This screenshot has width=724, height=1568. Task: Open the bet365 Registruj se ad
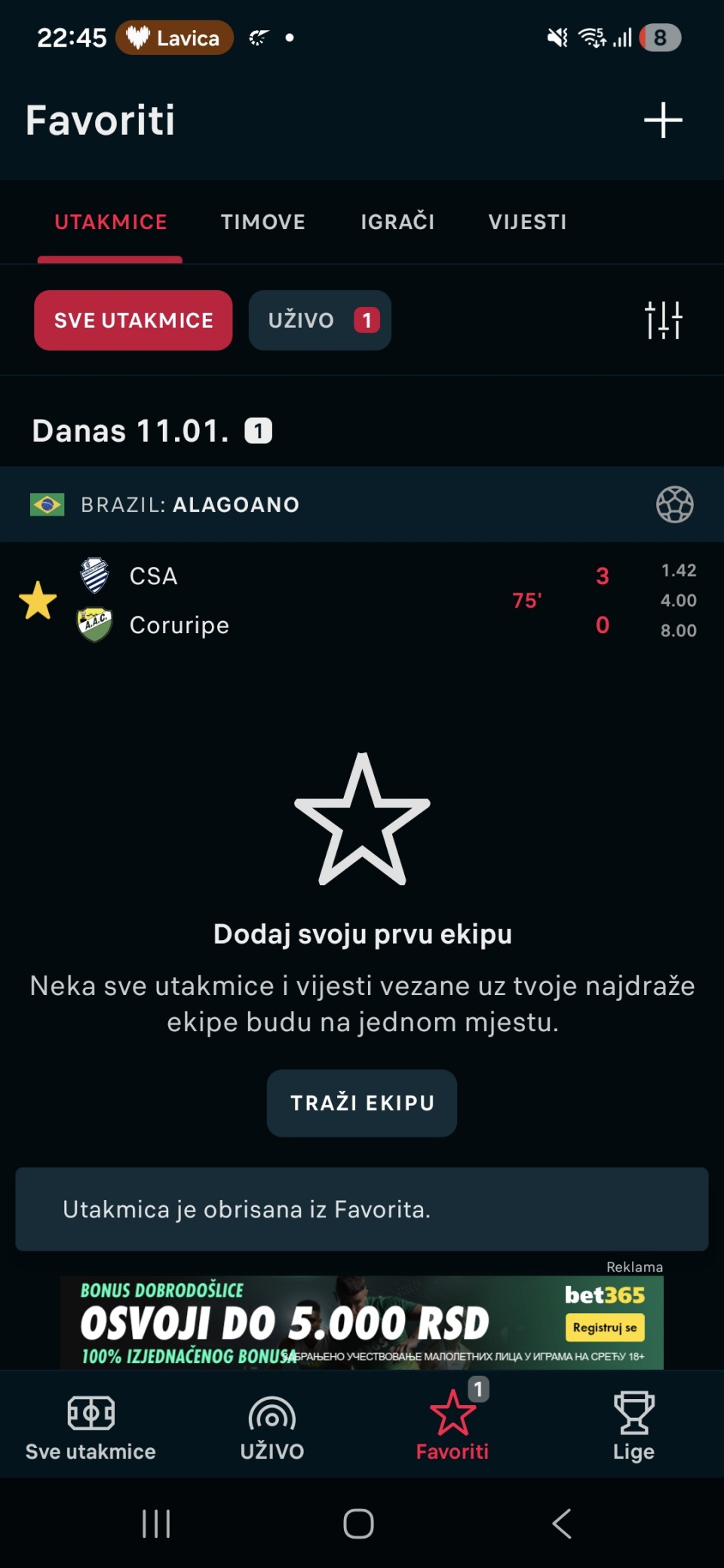click(605, 1327)
